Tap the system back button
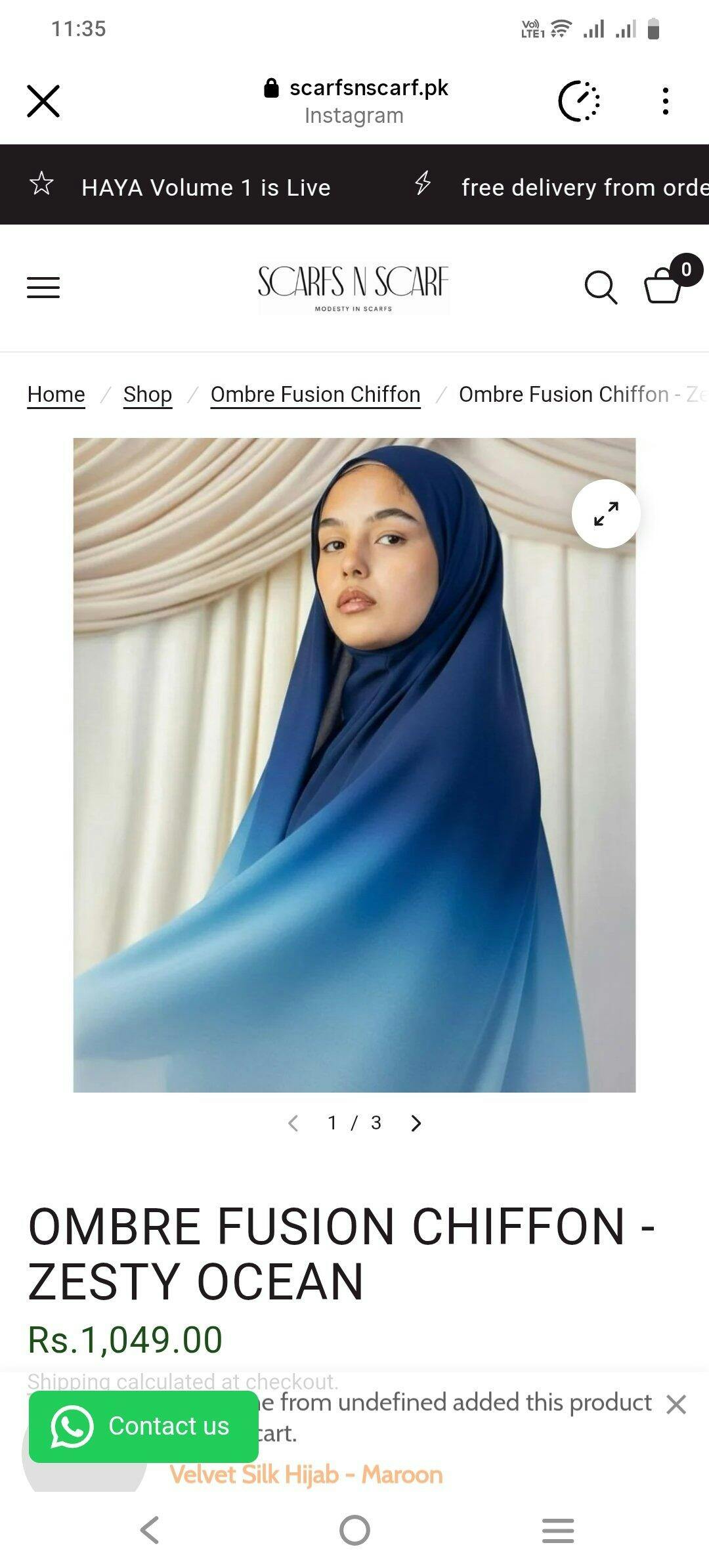The width and height of the screenshot is (709, 1568). click(150, 1530)
